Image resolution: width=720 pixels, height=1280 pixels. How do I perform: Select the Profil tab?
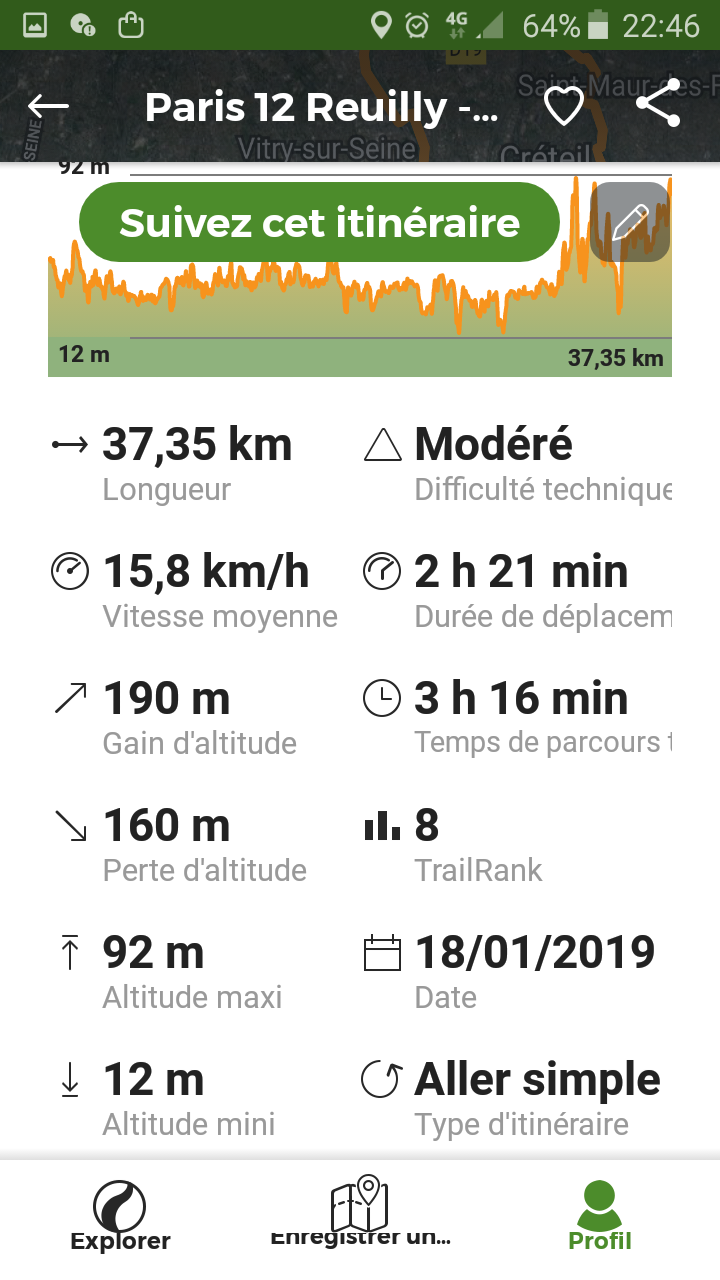coord(600,1216)
